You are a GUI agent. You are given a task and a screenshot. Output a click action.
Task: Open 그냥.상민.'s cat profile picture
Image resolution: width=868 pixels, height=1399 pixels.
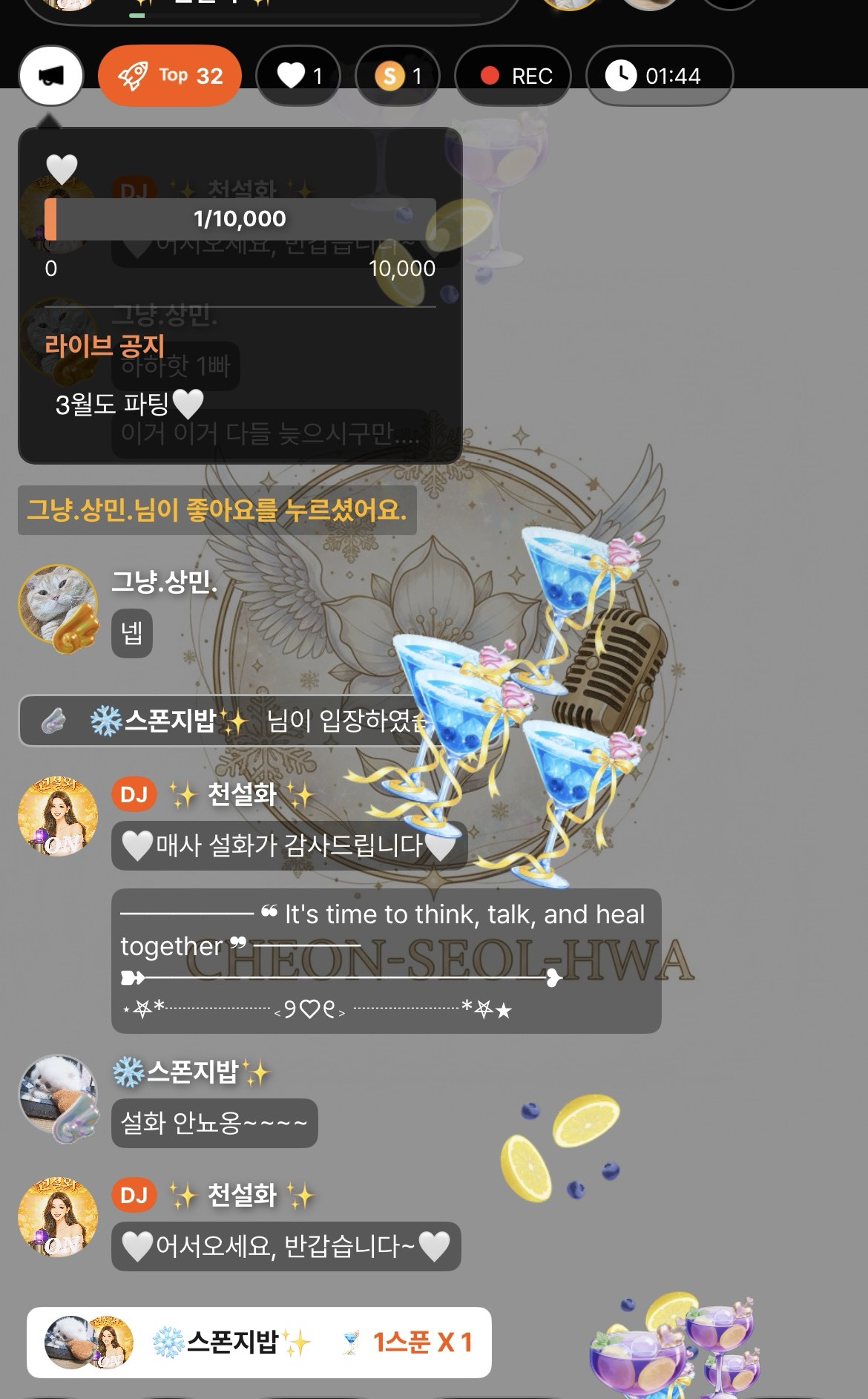[x=58, y=604]
